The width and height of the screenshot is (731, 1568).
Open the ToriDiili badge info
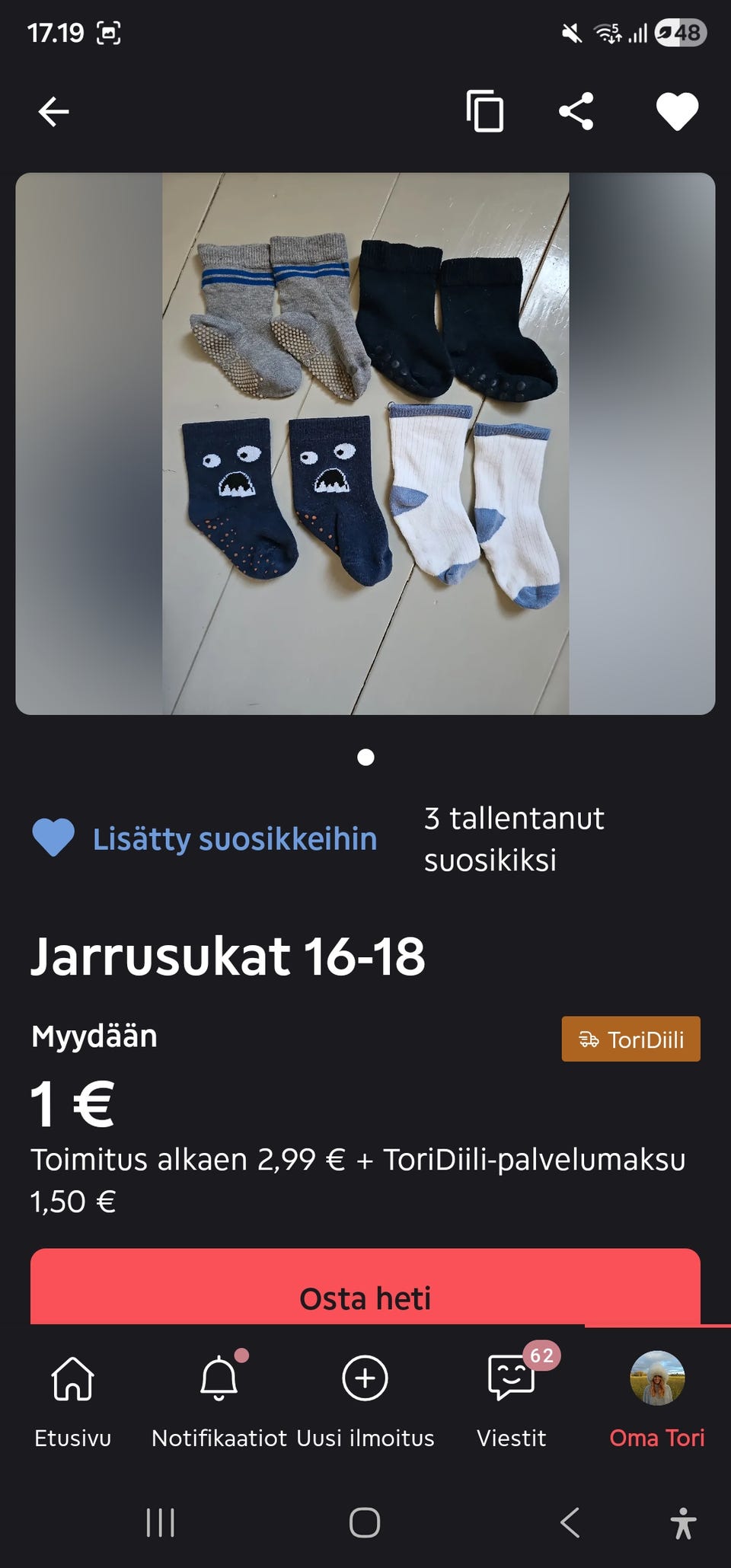[x=630, y=1039]
